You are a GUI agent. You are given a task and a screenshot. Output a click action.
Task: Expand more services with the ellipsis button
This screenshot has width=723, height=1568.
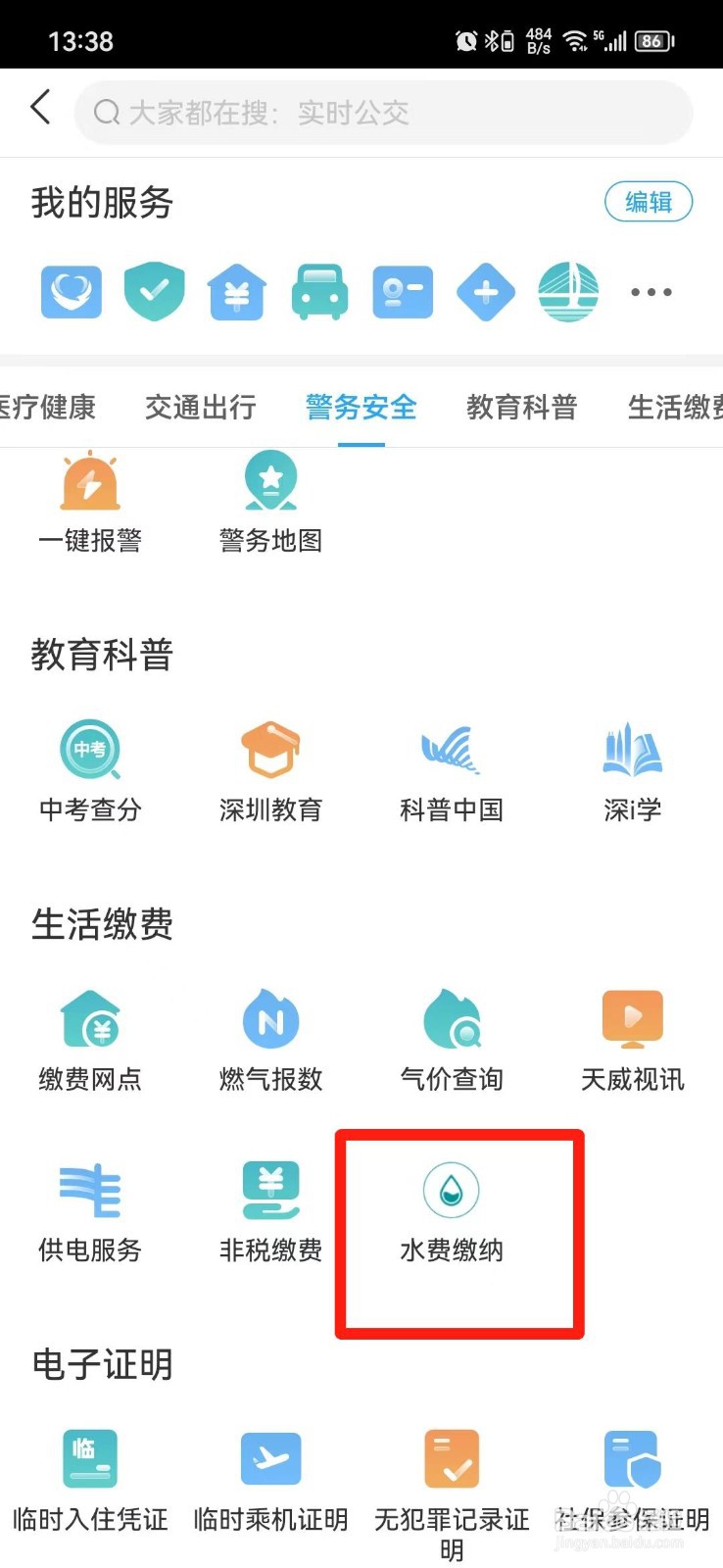(x=651, y=291)
